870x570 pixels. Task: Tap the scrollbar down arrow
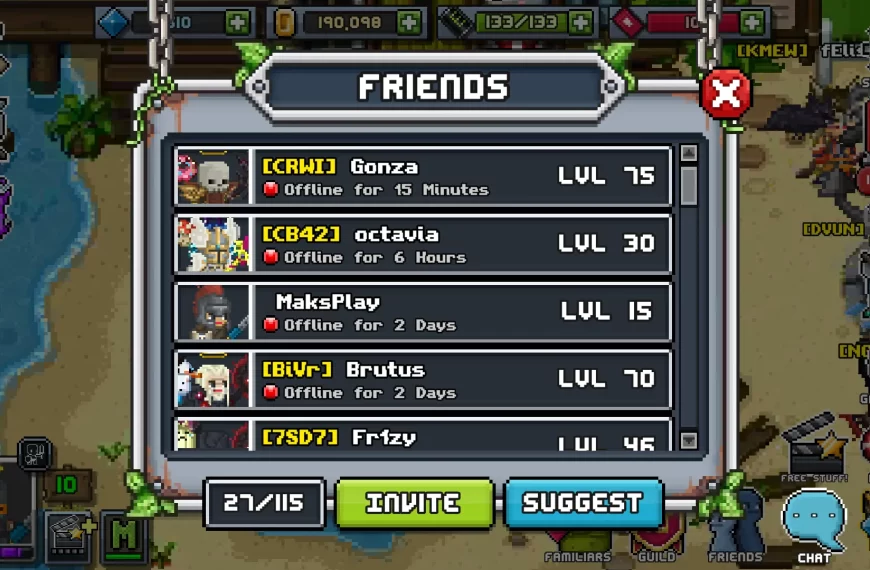point(688,440)
